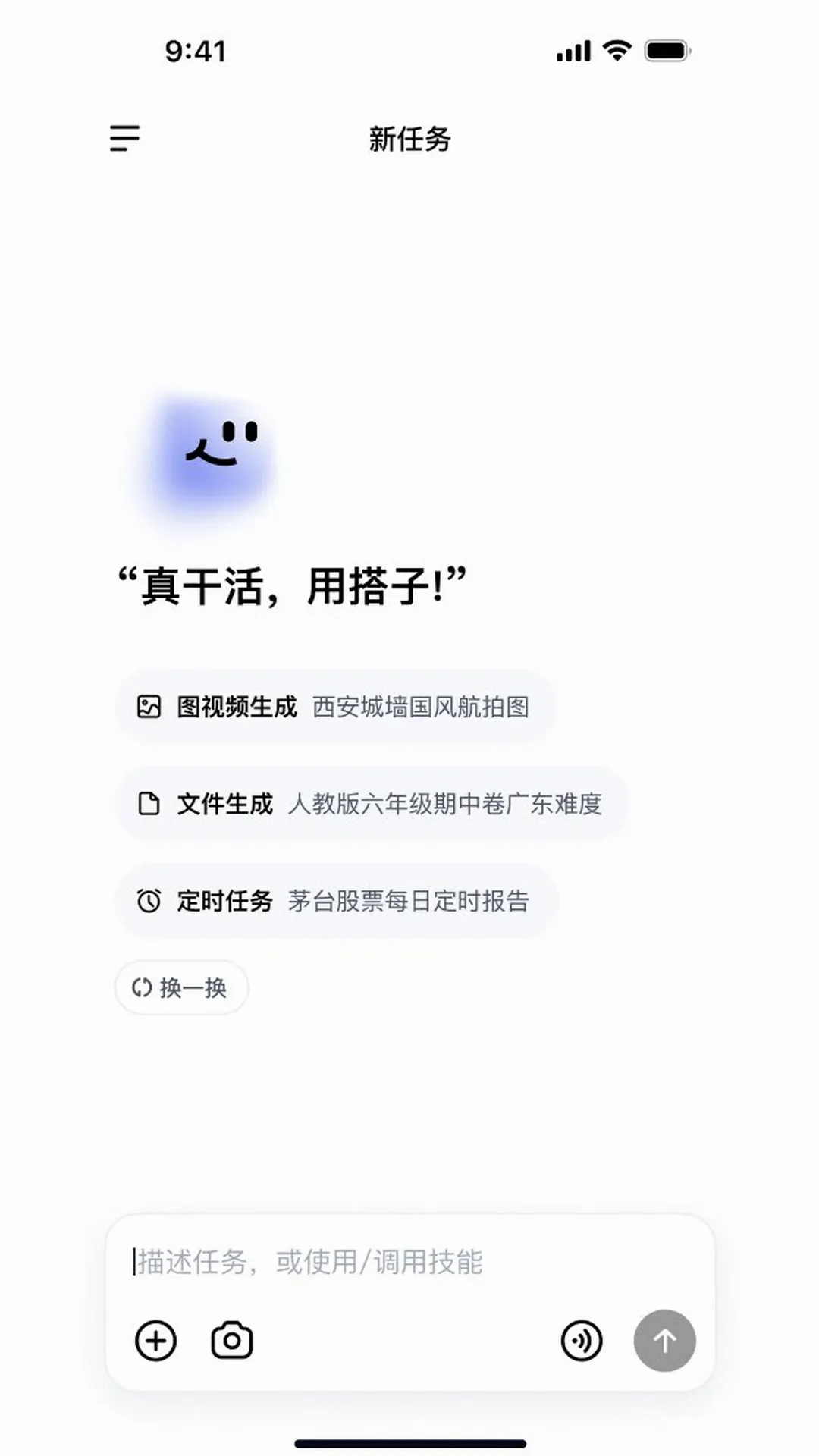Choose the 文件生成 suggestion chip
This screenshot has height=1456, width=819.
(x=372, y=804)
